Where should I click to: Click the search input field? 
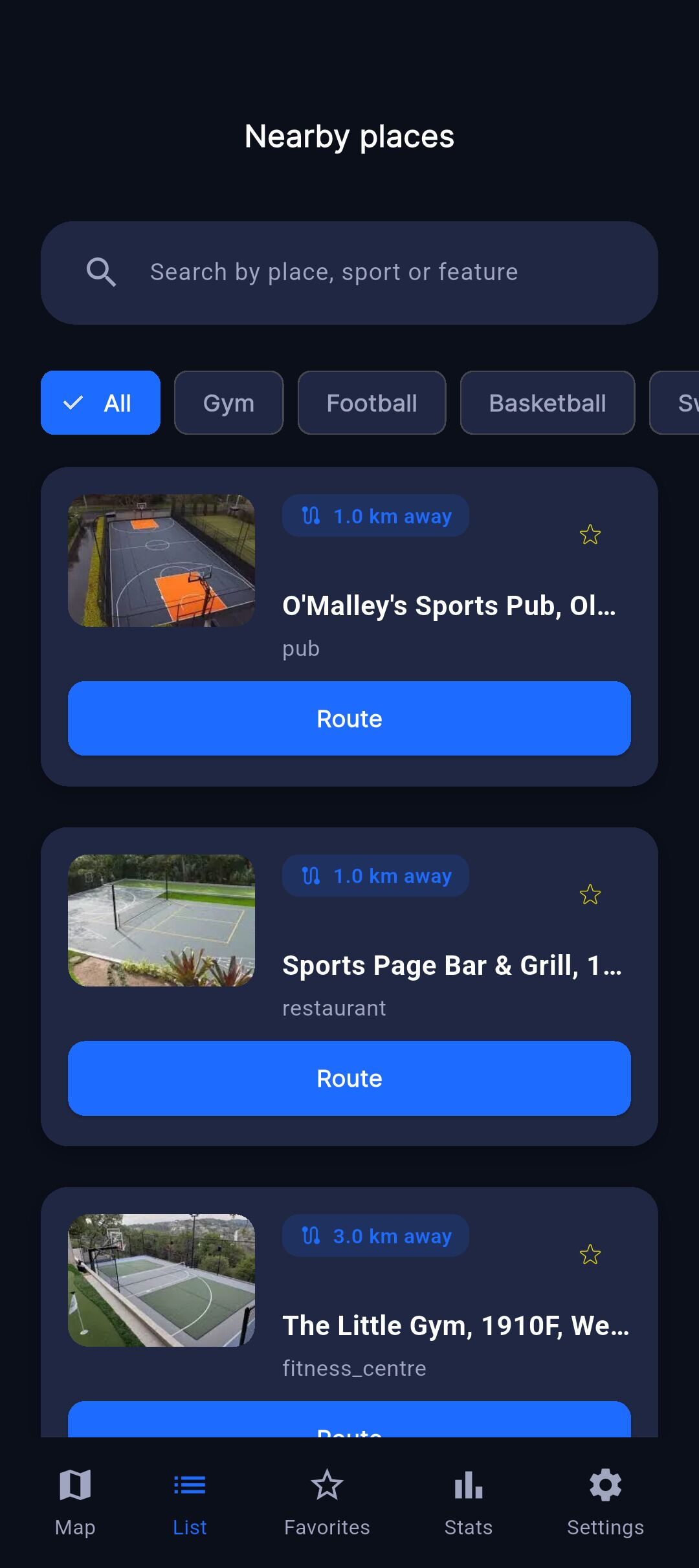click(349, 272)
